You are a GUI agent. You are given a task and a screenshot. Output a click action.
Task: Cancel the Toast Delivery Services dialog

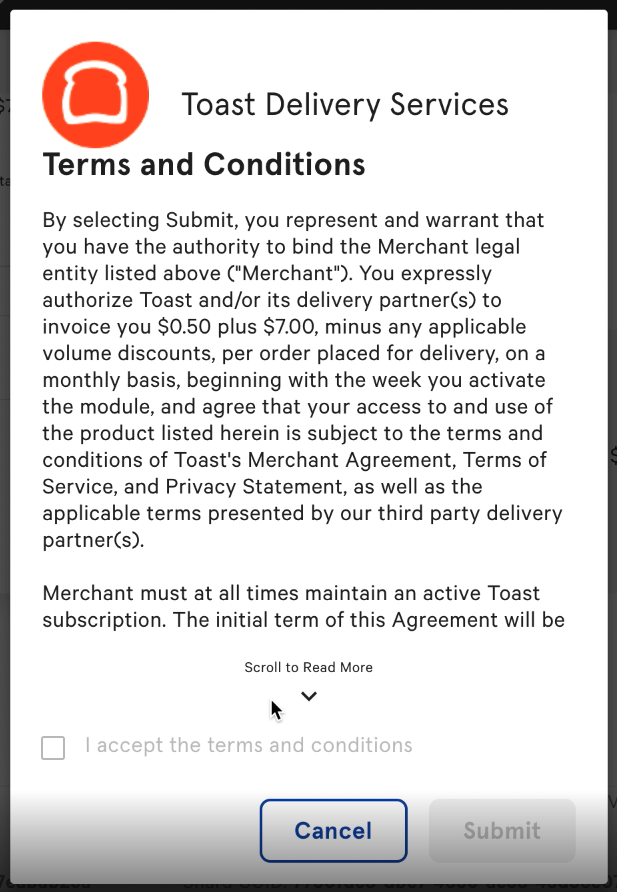click(x=333, y=830)
